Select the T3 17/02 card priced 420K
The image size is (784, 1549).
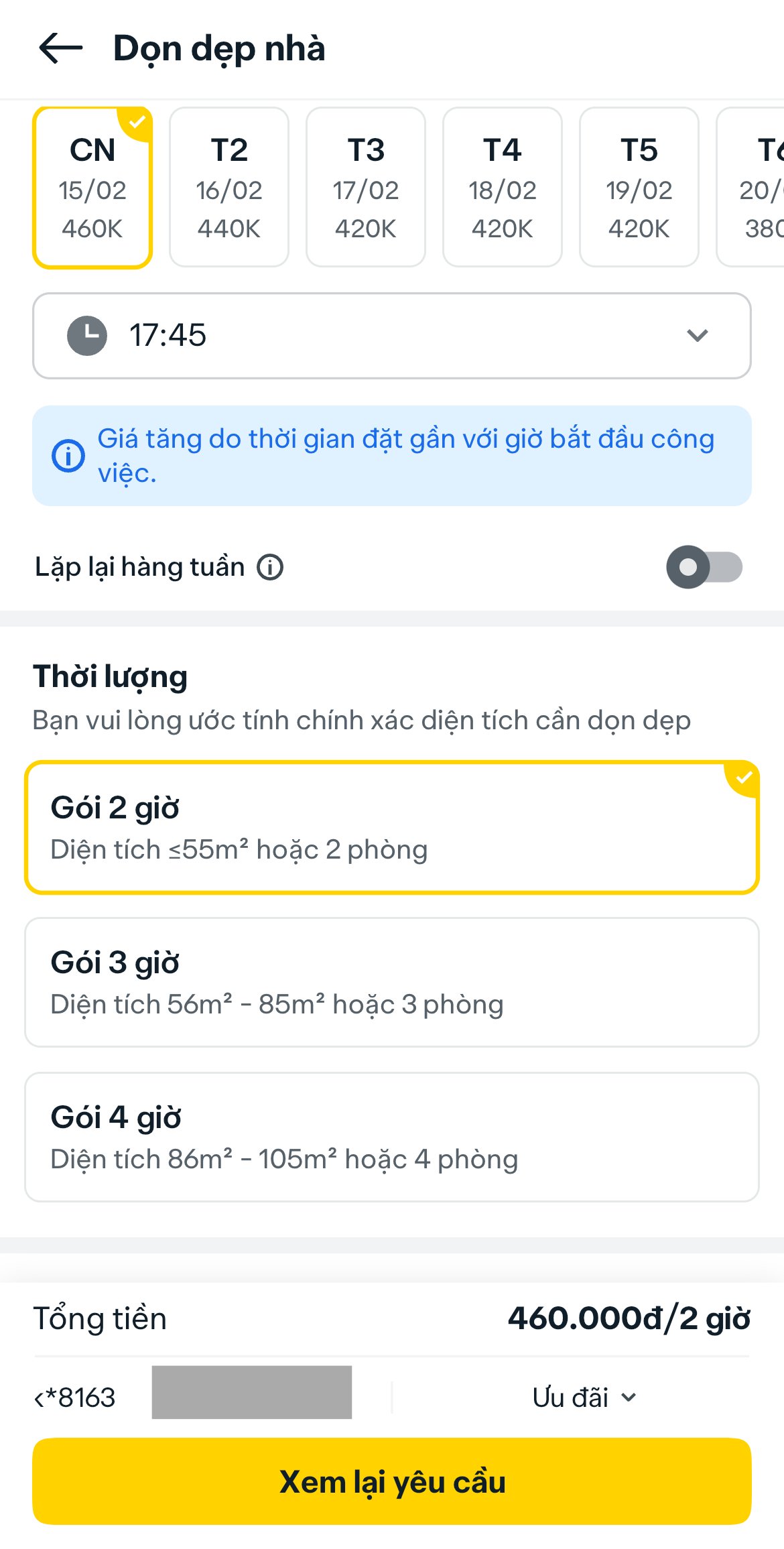tap(365, 188)
